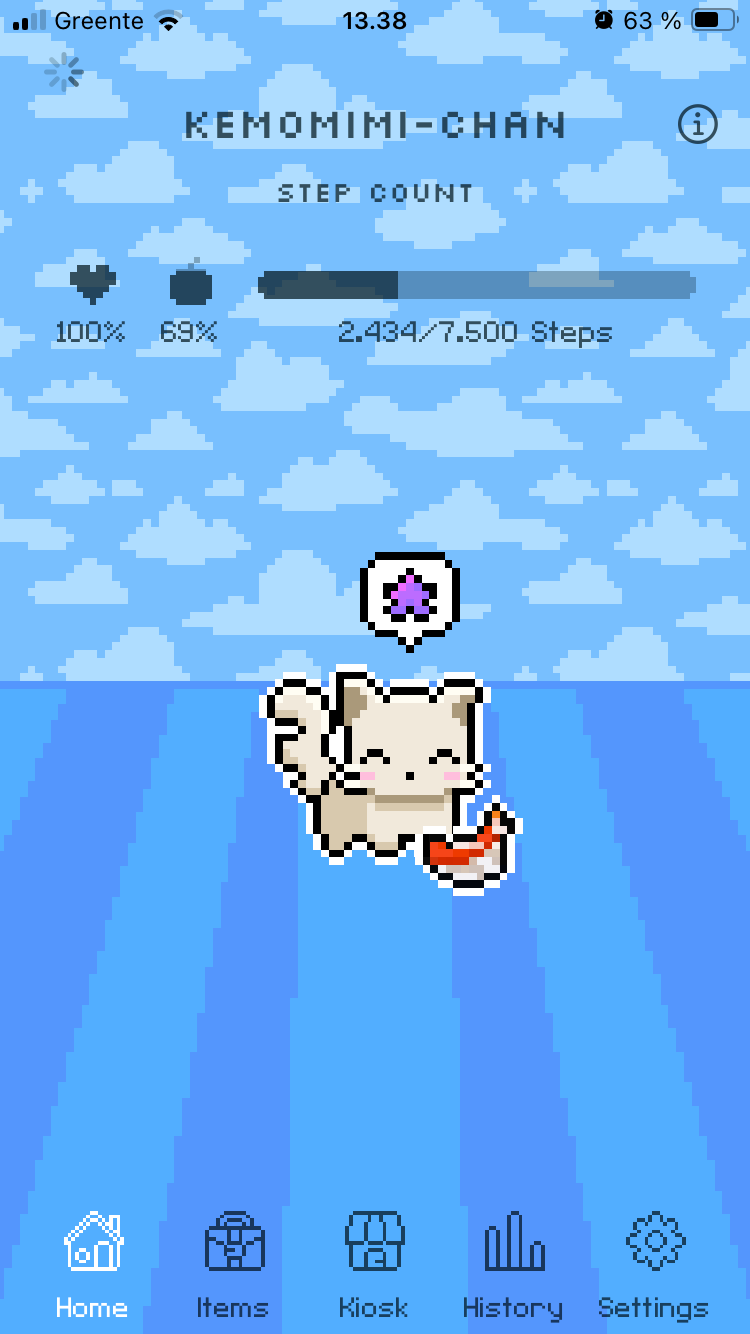Switch to the Items tab

pyautogui.click(x=233, y=1265)
